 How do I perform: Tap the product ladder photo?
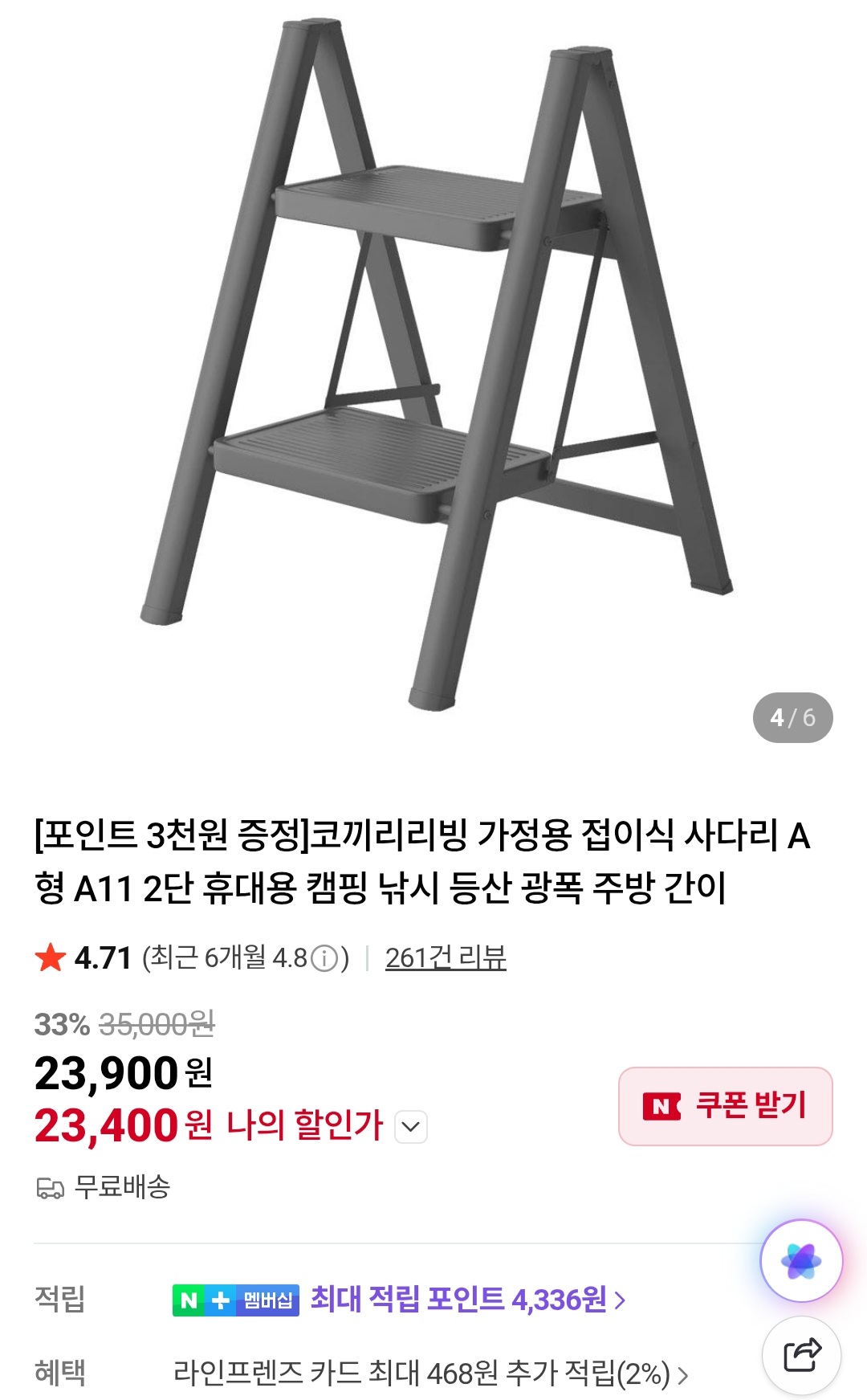[x=433, y=361]
